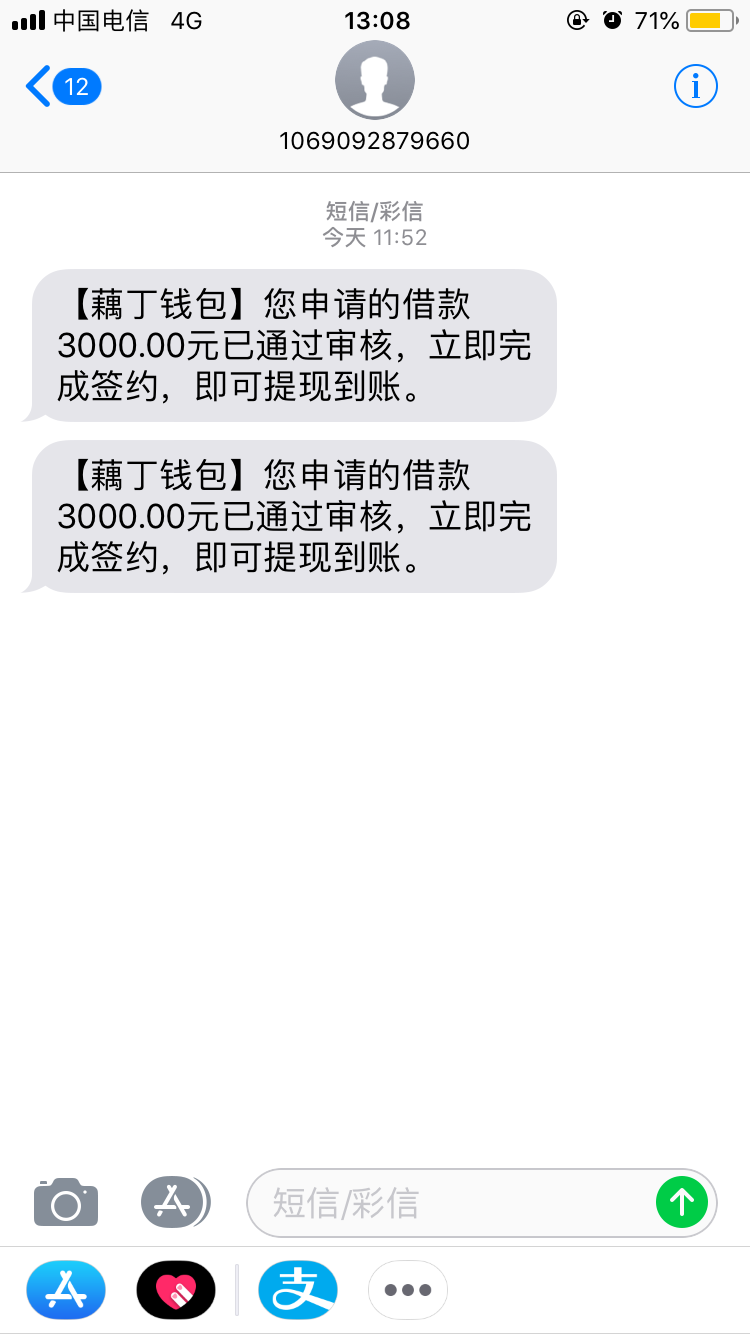Show more iMessage apps via ellipsis
The height and width of the screenshot is (1334, 750).
(408, 1291)
